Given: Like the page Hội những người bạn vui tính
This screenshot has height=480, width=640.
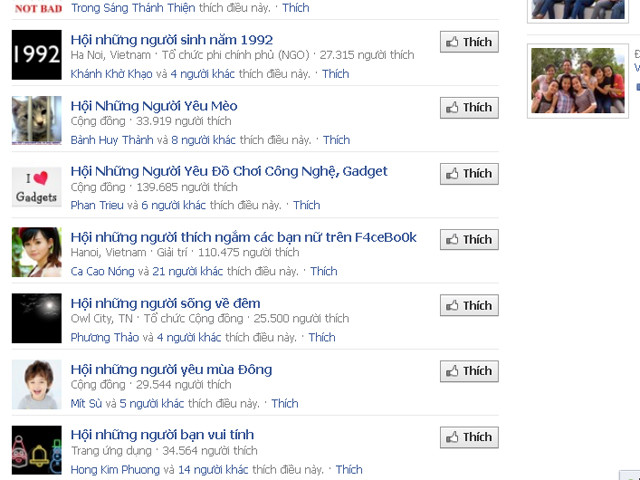Looking at the screenshot, I should point(469,437).
